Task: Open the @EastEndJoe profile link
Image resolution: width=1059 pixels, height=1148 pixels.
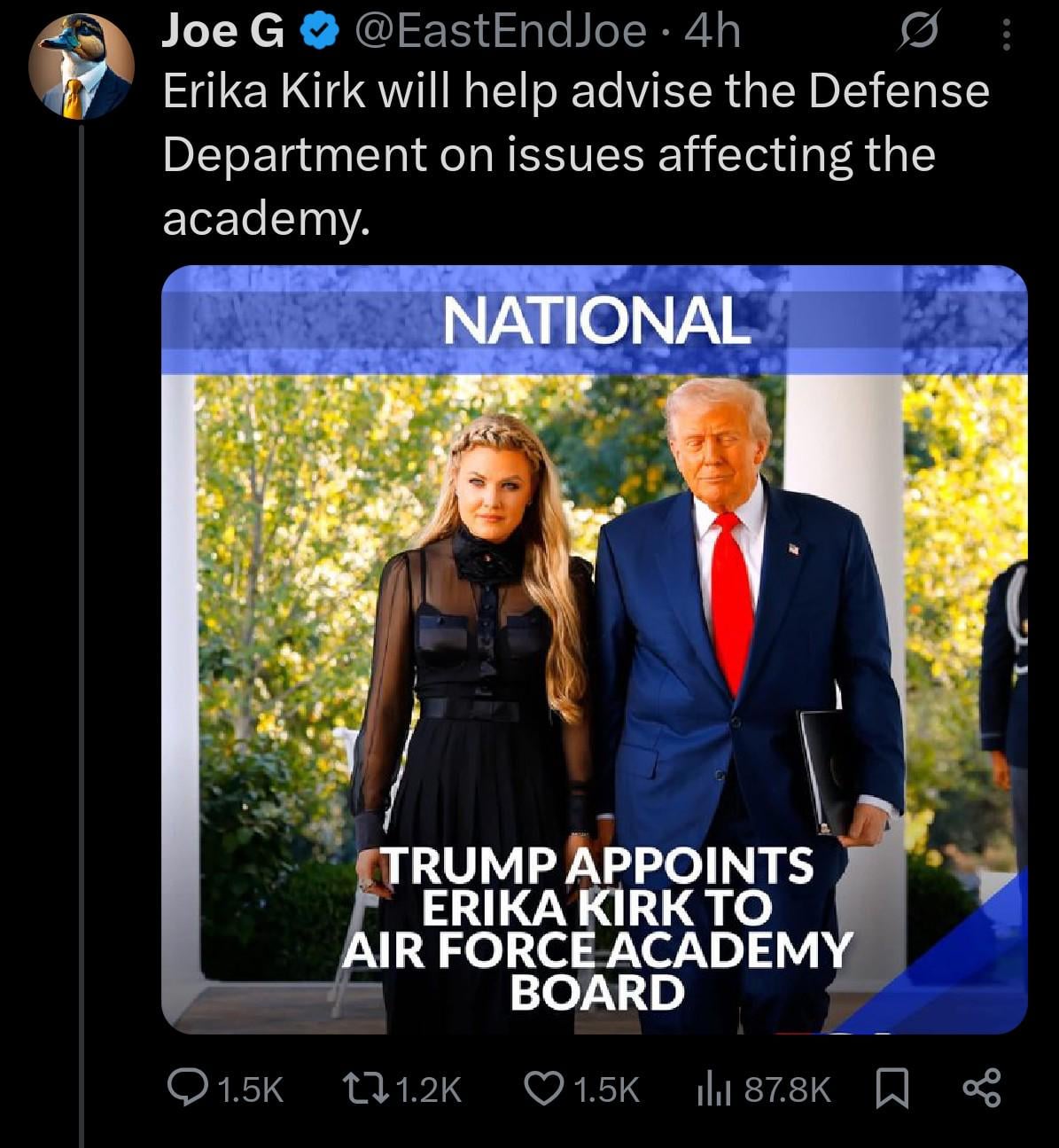Action: [500, 32]
